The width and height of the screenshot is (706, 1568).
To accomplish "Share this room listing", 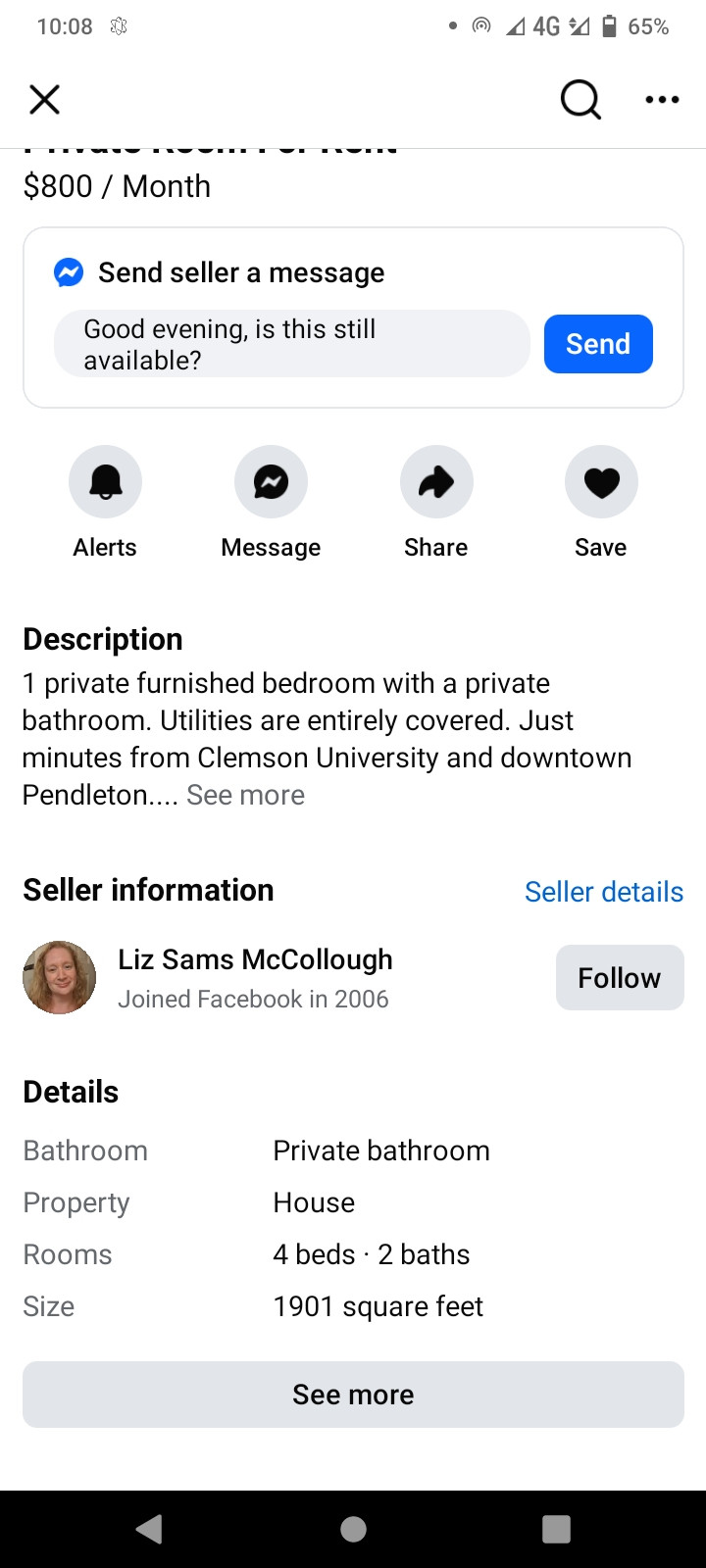I will (x=436, y=481).
